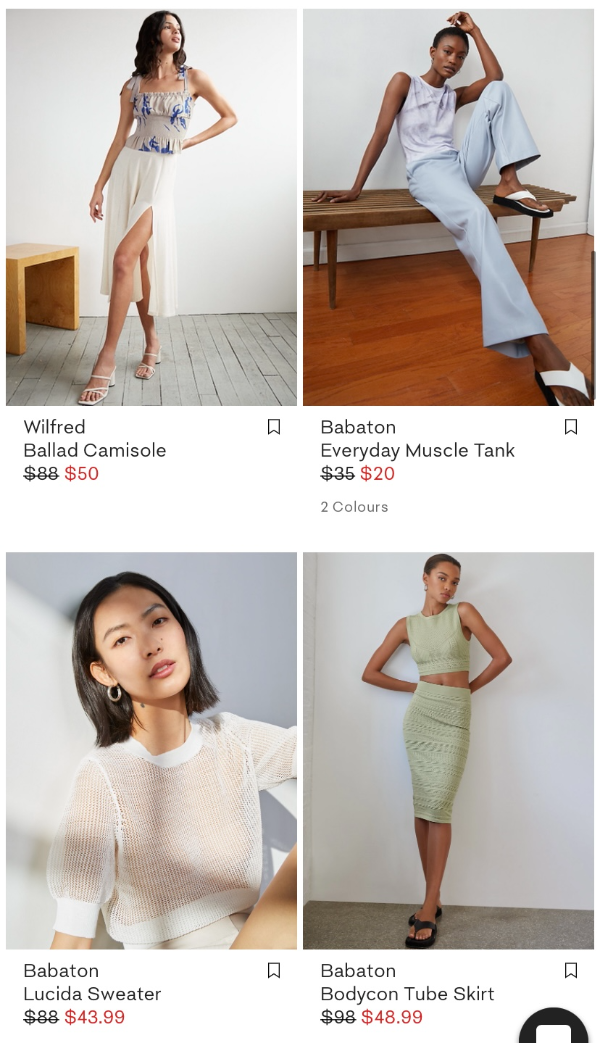Bookmark the Lucida Sweater
This screenshot has height=1043, width=600.
[274, 970]
